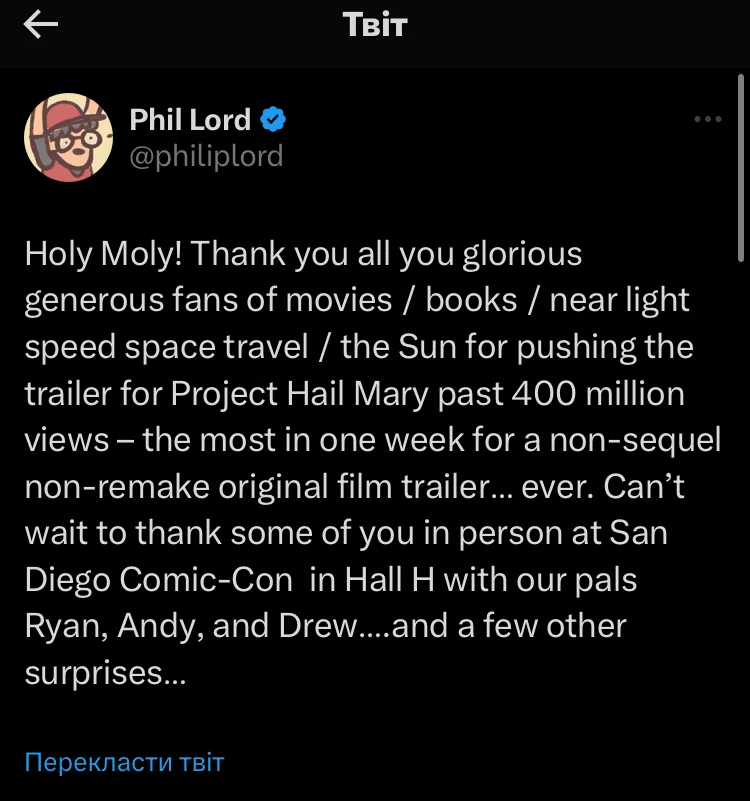Open the tweet's three-dot overflow menu

click(x=707, y=120)
